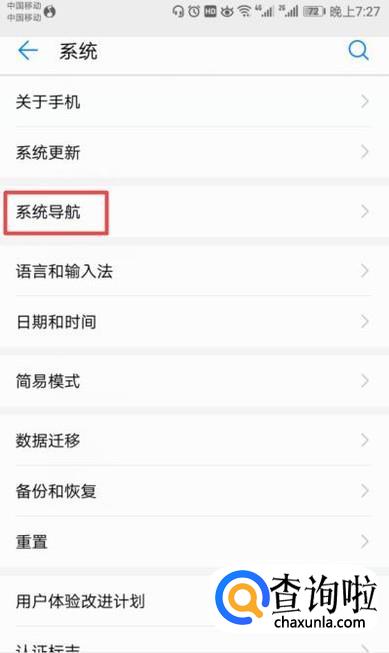Open 用户体验改进计划 row
The image size is (389, 653).
[x=194, y=601]
